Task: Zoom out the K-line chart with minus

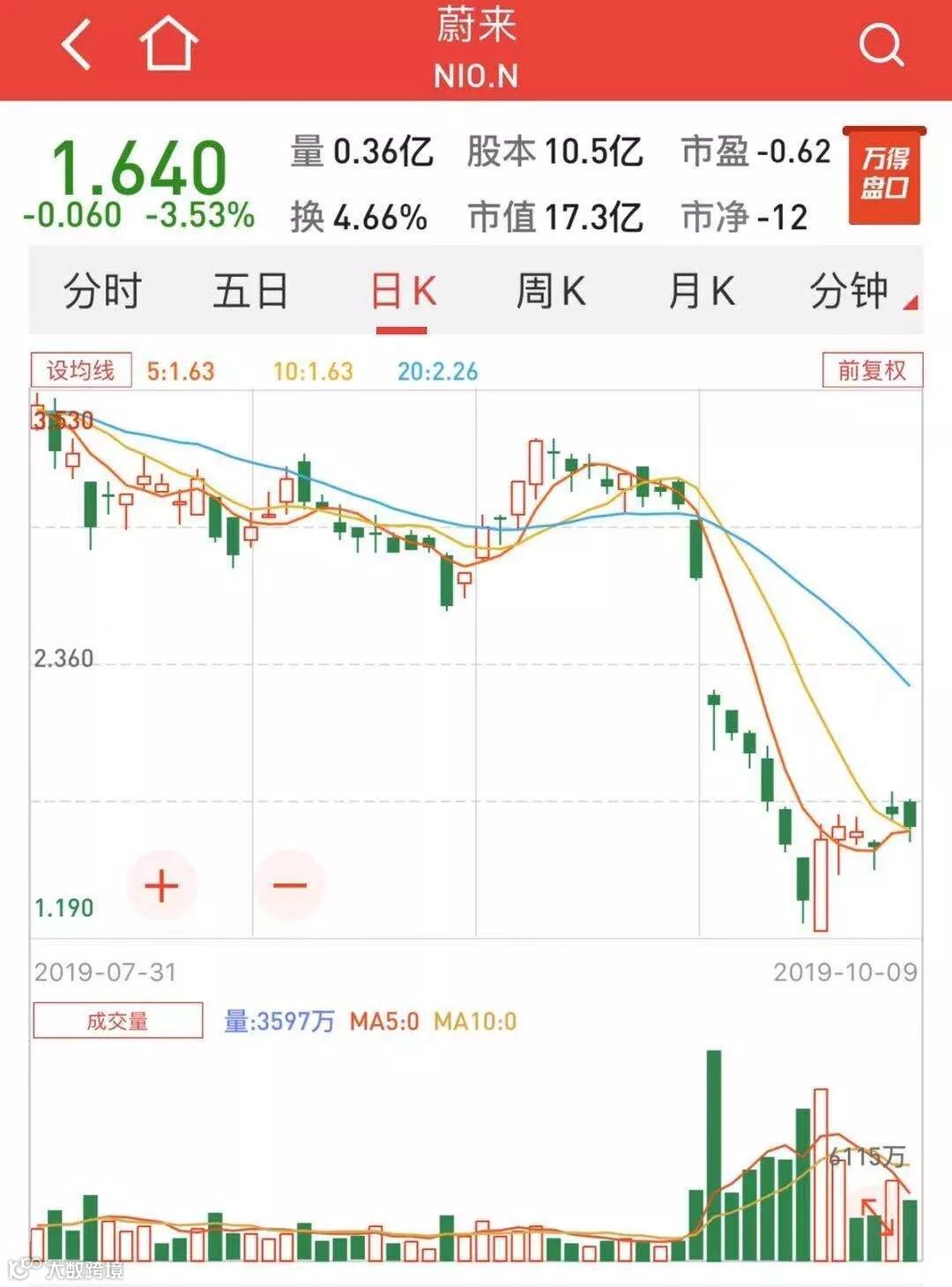Action: (289, 885)
